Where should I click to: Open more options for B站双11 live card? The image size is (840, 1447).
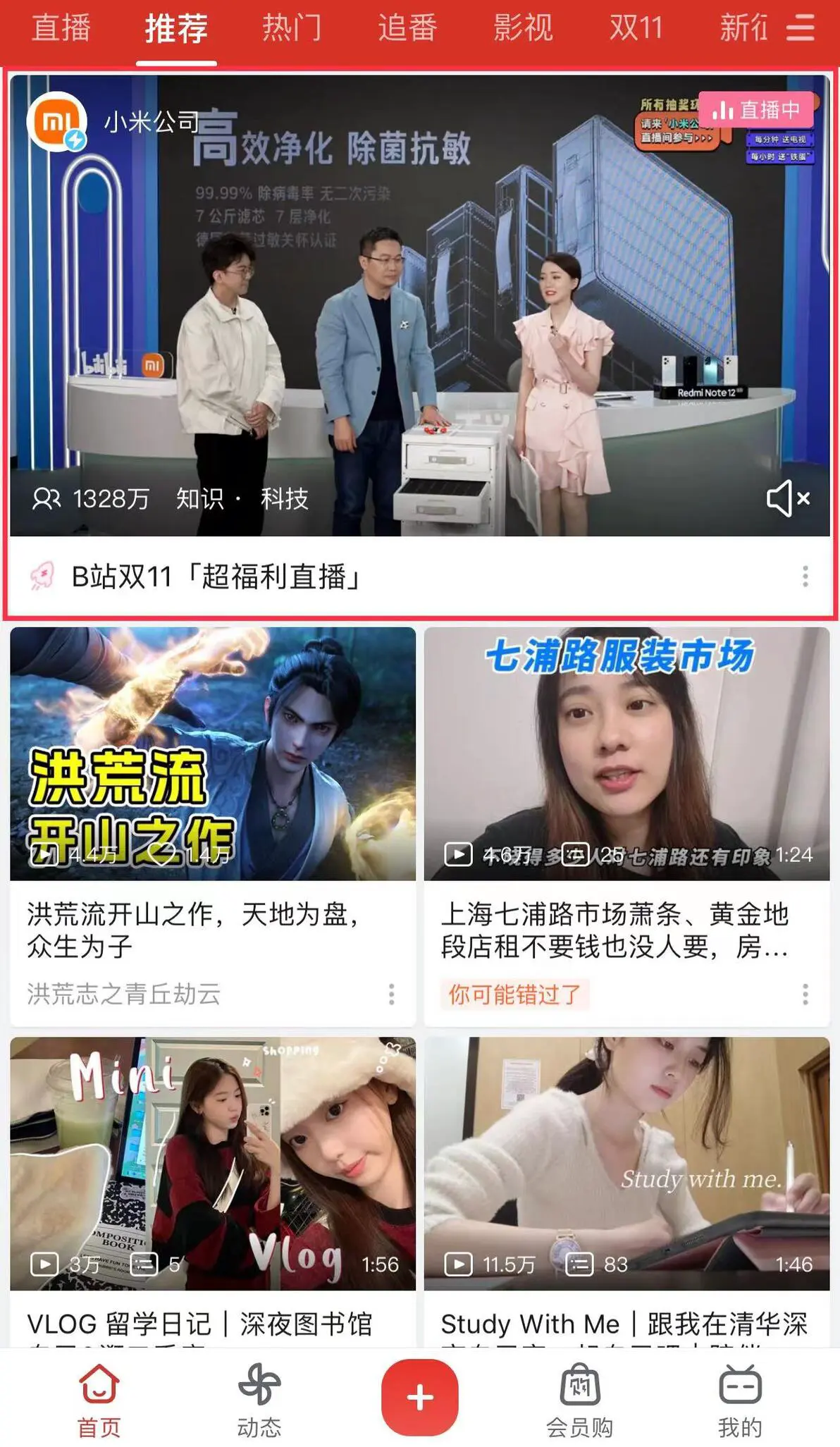[x=805, y=577]
